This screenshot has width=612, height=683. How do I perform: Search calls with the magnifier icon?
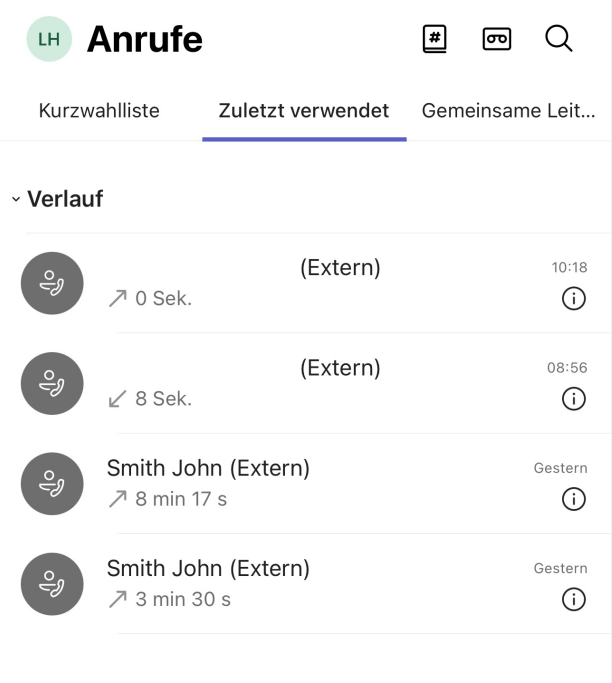(x=559, y=39)
